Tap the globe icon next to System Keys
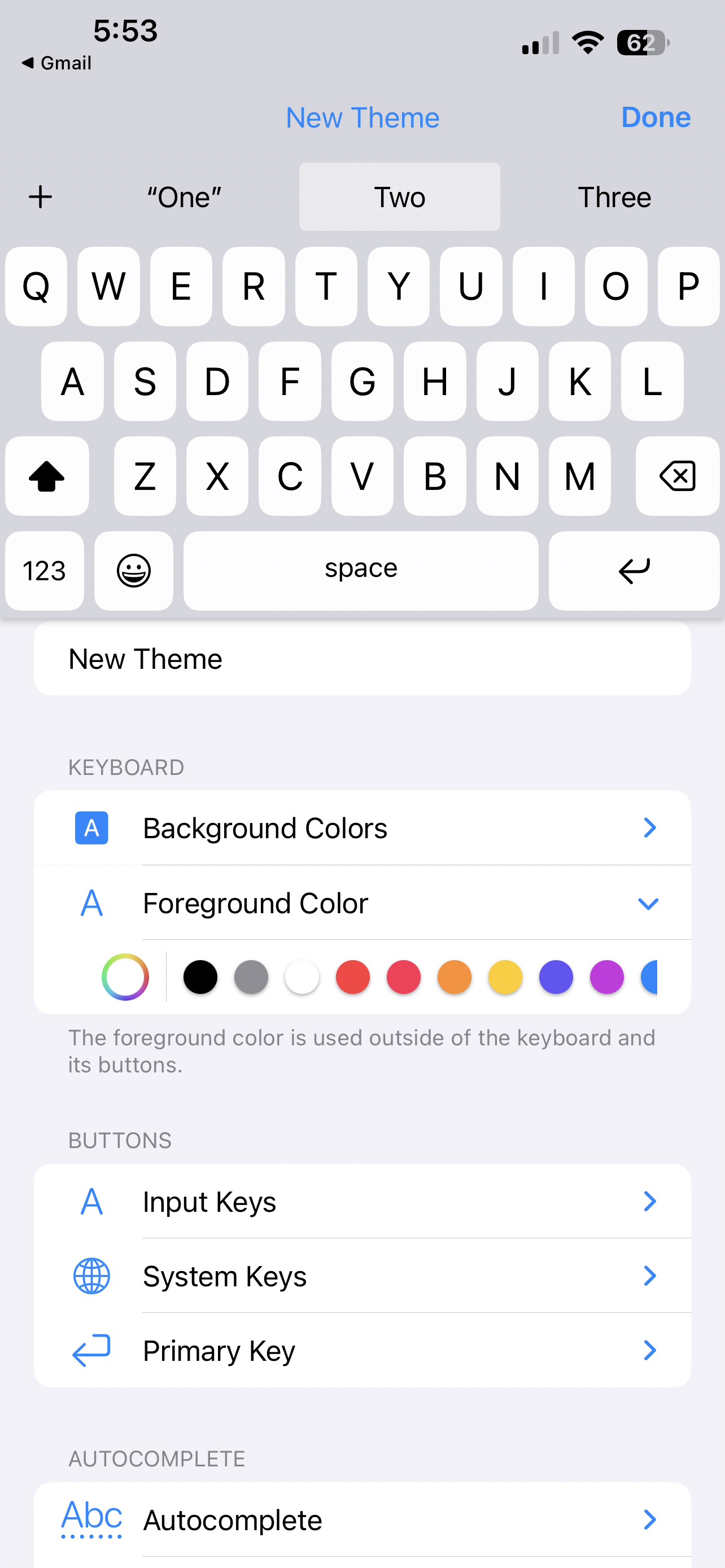The width and height of the screenshot is (725, 1568). click(x=91, y=1276)
